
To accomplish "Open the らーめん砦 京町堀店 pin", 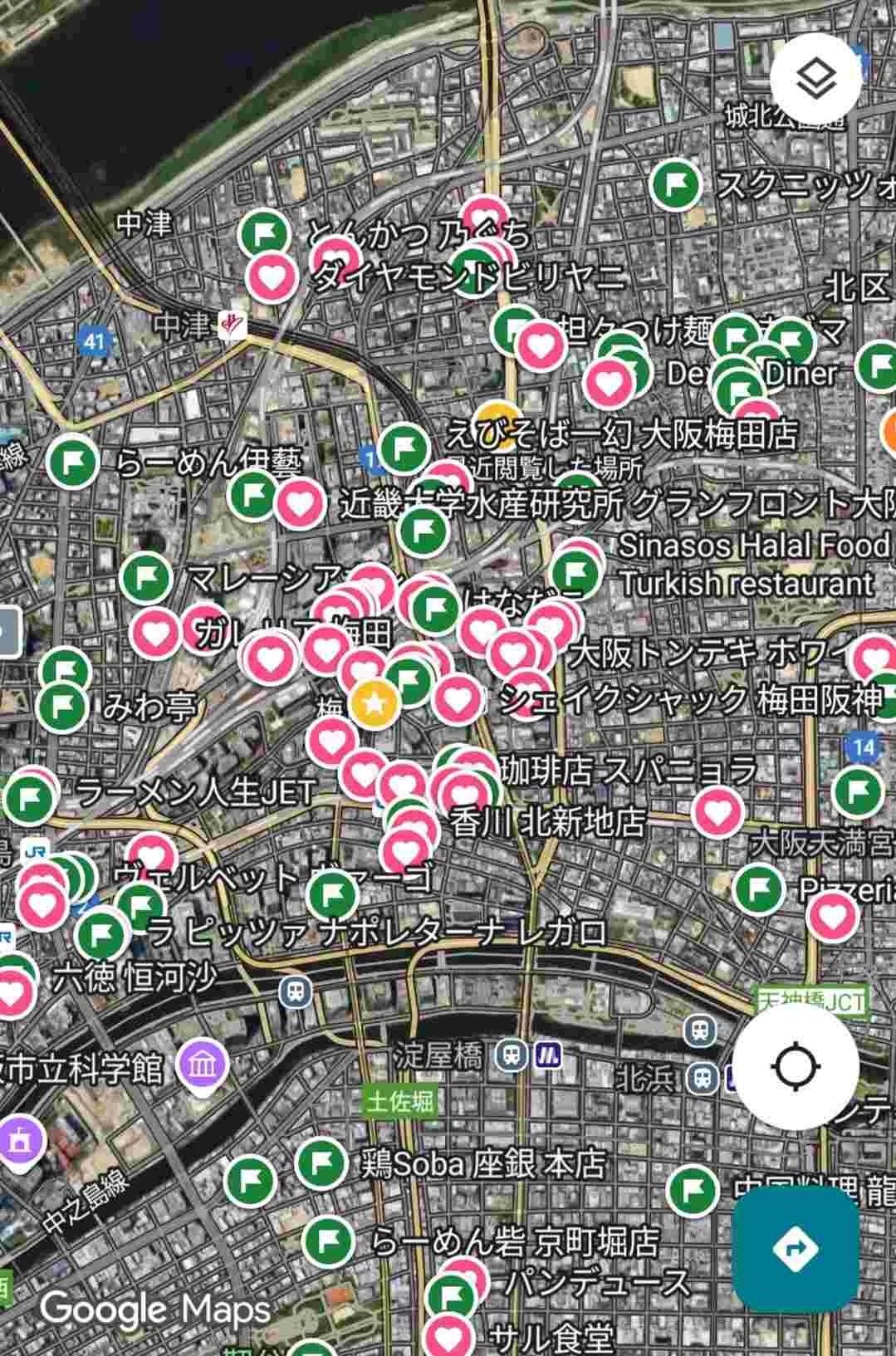I will 329,1241.
